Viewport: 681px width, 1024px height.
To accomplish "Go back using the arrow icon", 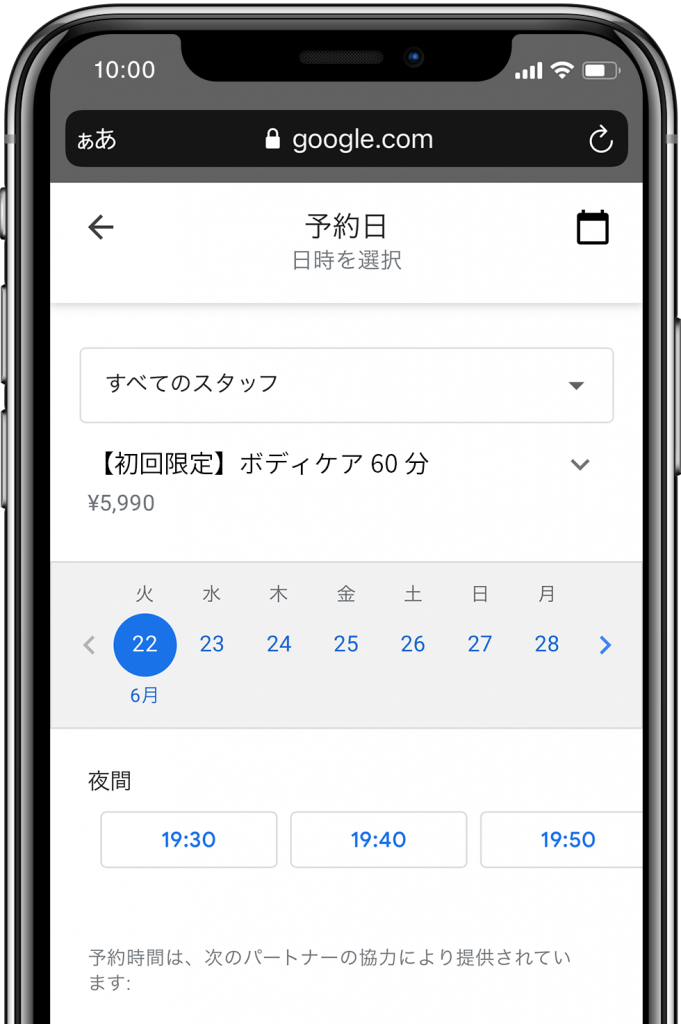I will point(101,228).
